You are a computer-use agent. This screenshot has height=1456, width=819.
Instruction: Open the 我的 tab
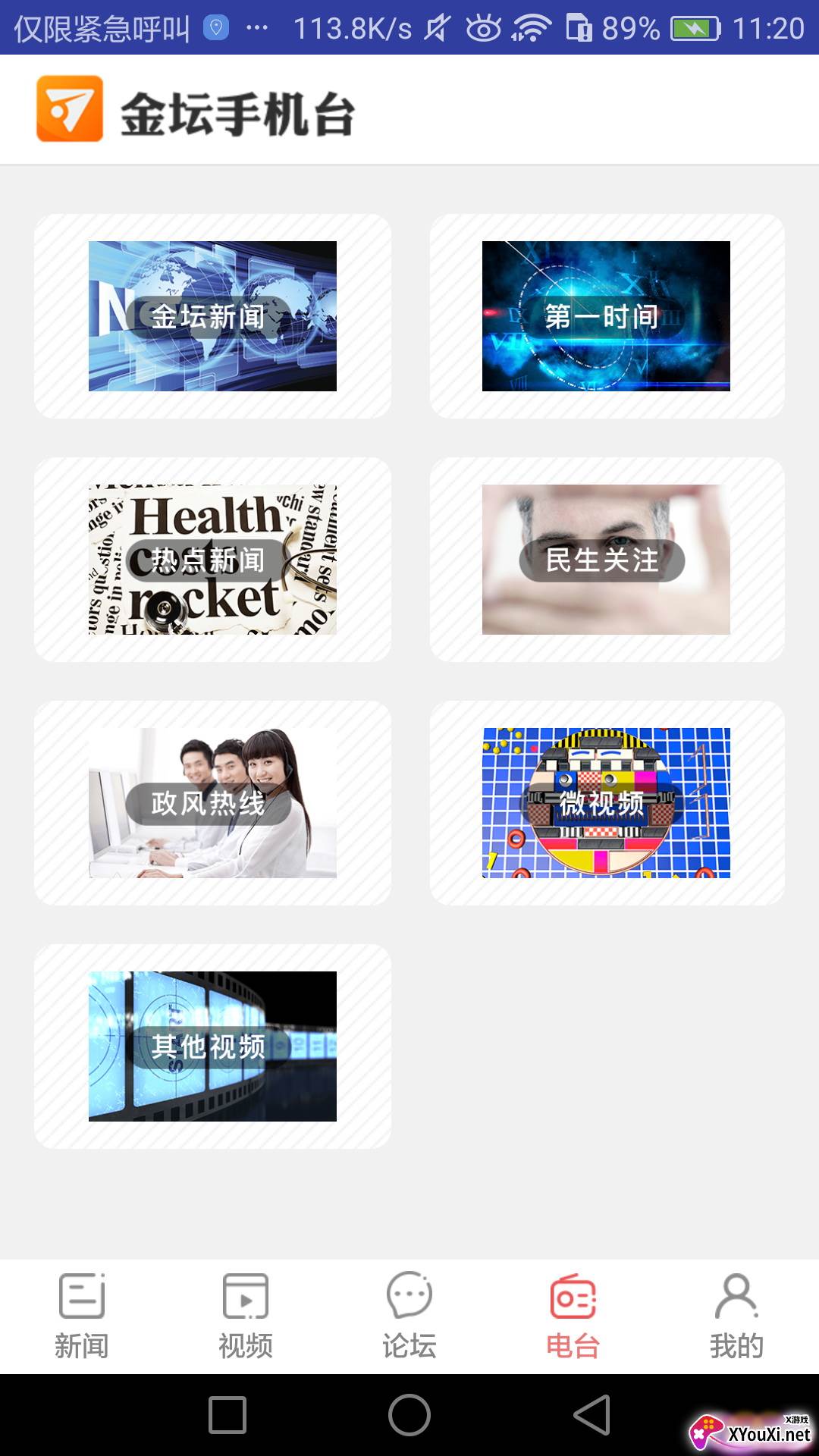click(x=736, y=1316)
